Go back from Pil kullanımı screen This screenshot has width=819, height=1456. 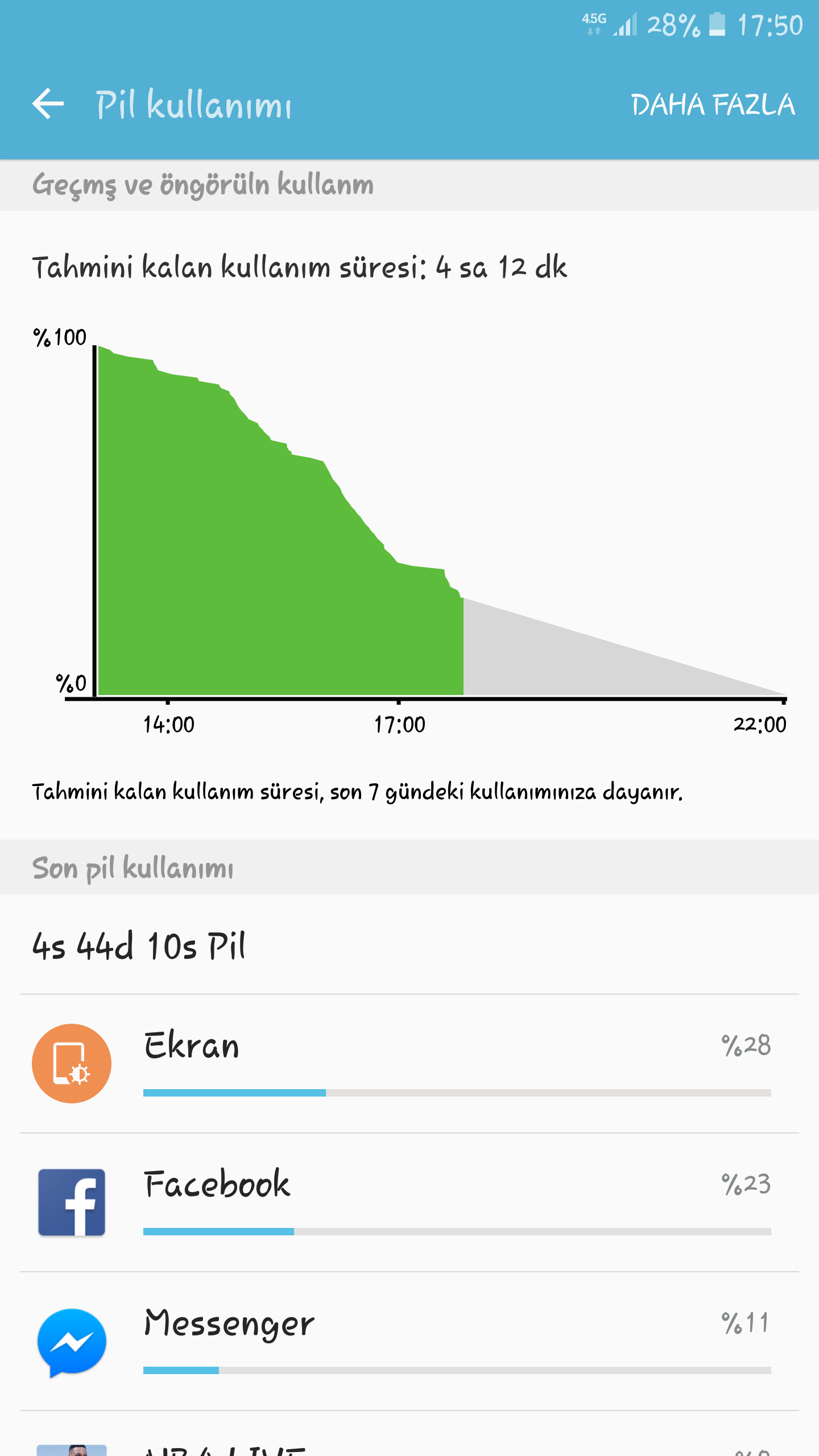[x=48, y=104]
